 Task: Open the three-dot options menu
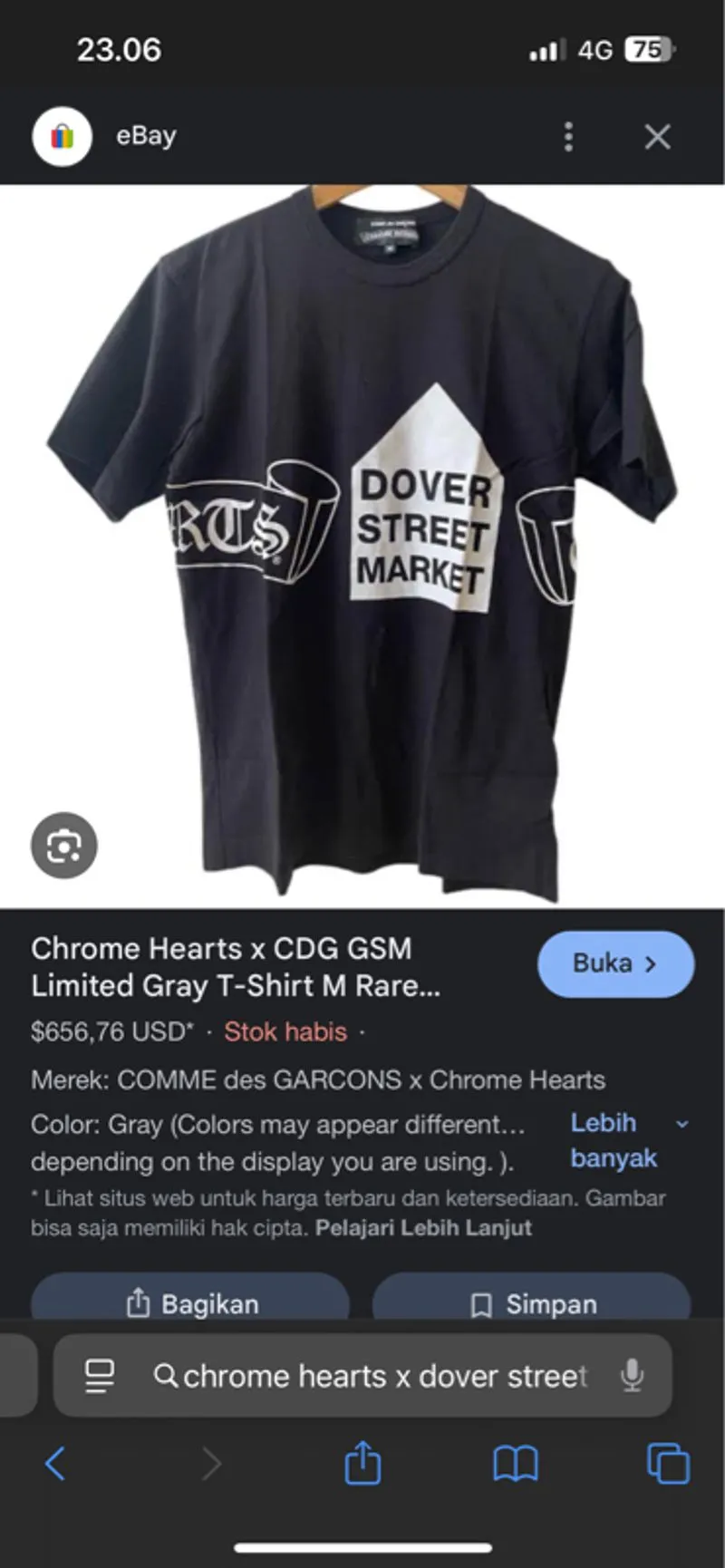[568, 135]
